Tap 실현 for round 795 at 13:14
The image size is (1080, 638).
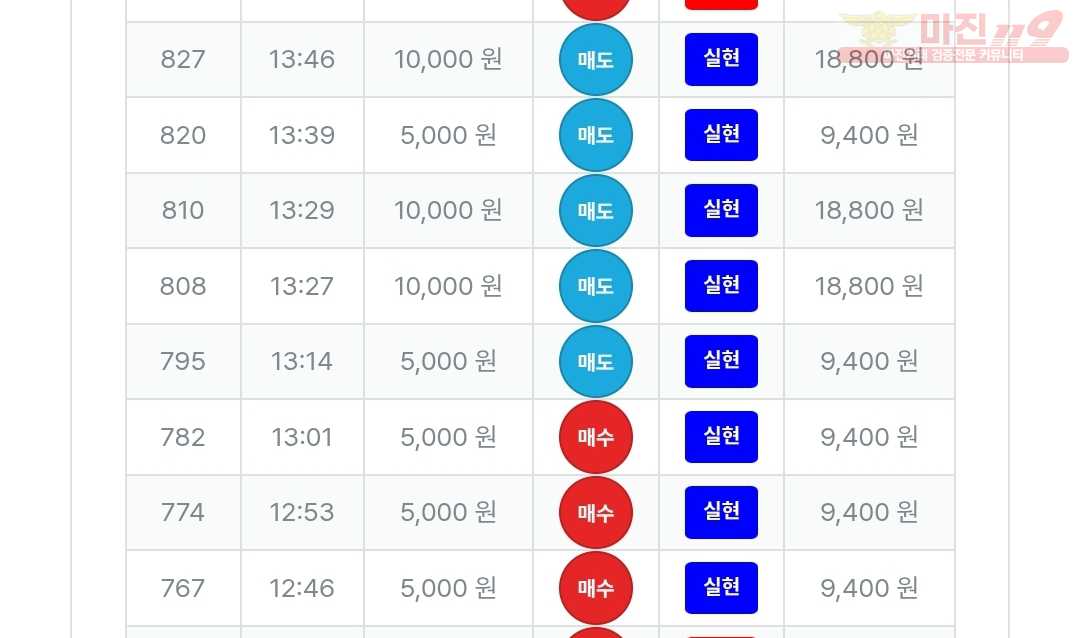click(721, 361)
